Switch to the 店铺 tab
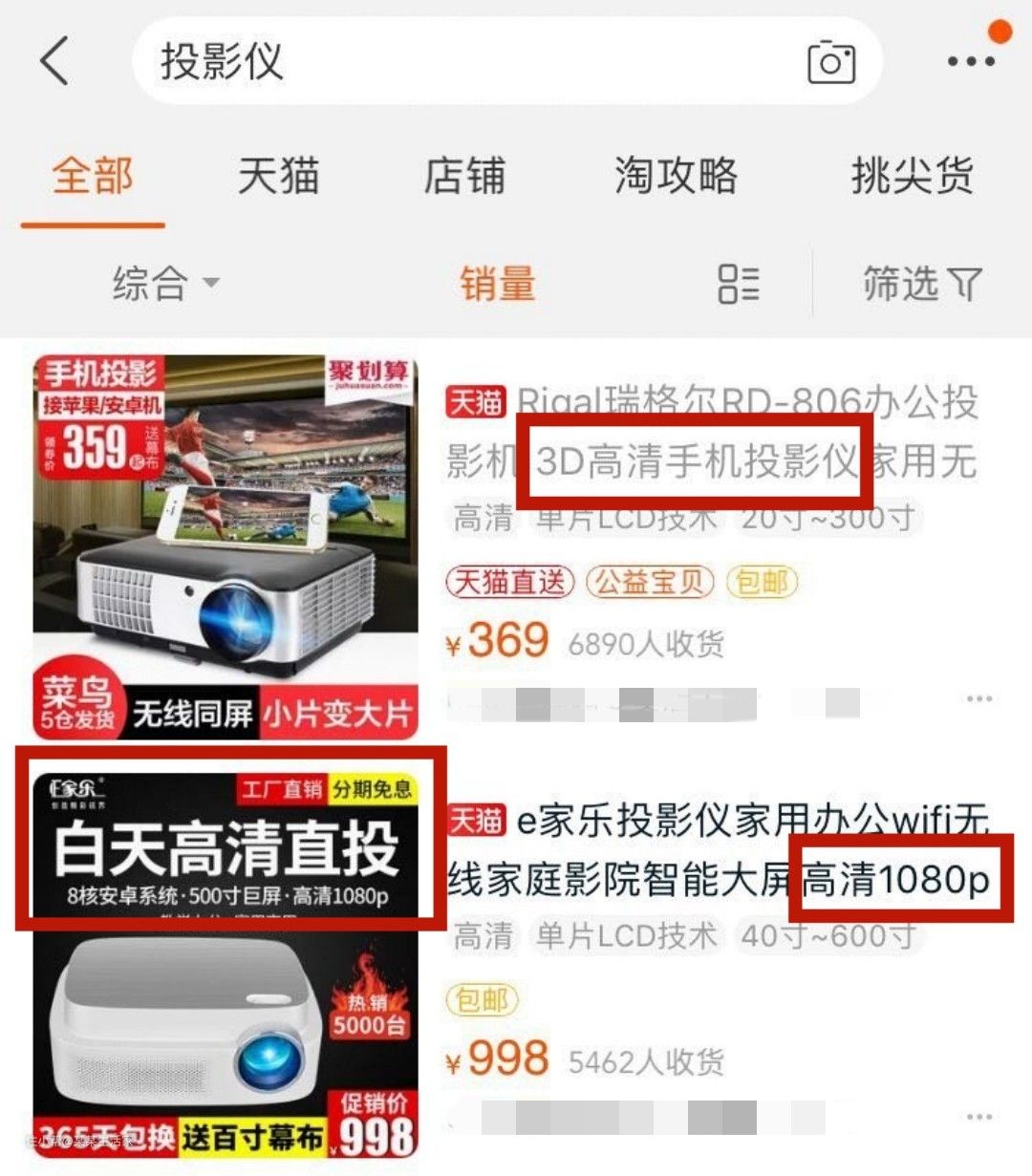 [x=464, y=177]
